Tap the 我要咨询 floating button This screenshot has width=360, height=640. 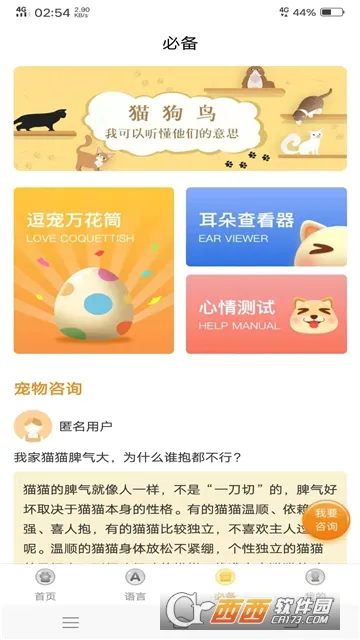(326, 520)
